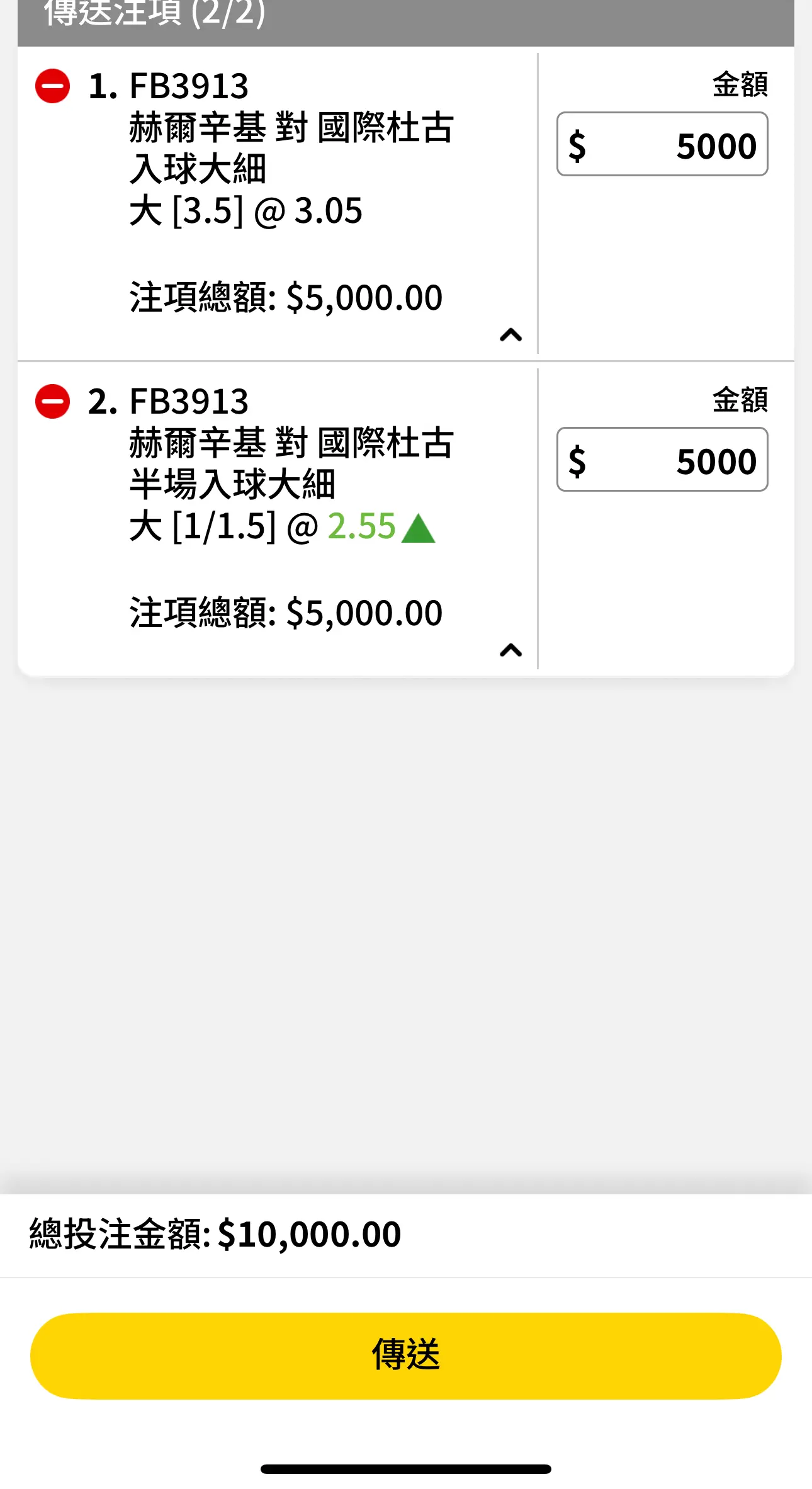Collapse details of bet 1 入球大細

[x=511, y=335]
